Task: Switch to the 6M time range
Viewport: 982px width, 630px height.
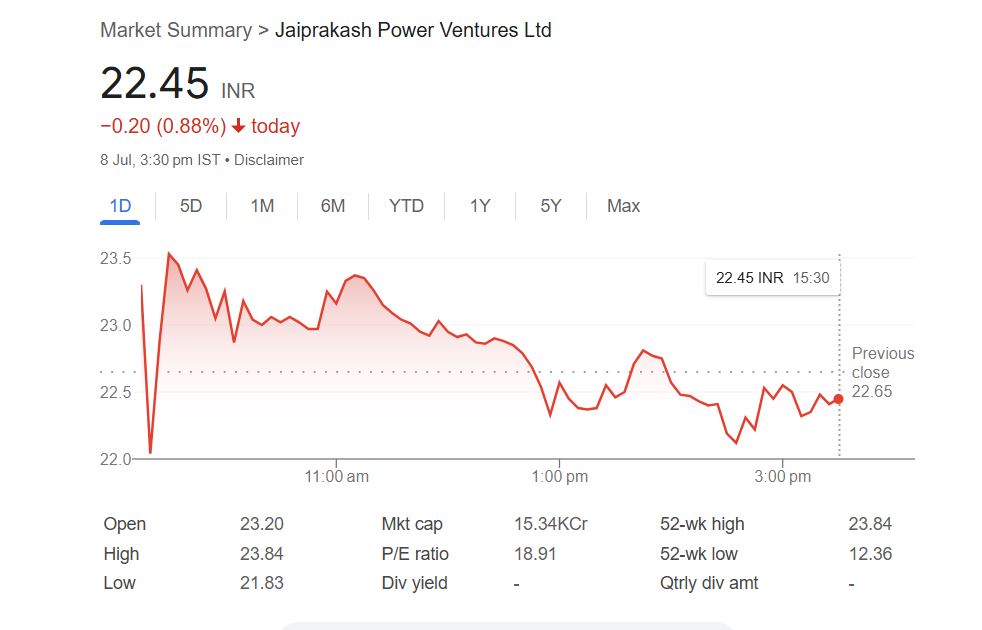Action: pyautogui.click(x=333, y=206)
